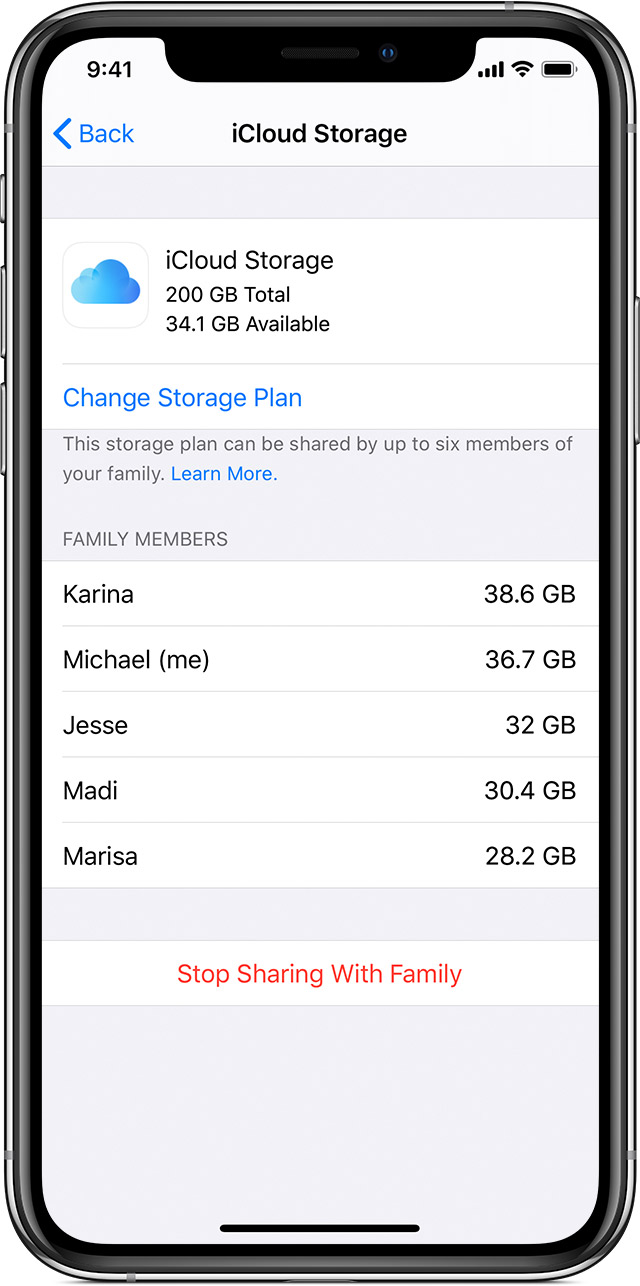Go back to the previous screen

(93, 134)
